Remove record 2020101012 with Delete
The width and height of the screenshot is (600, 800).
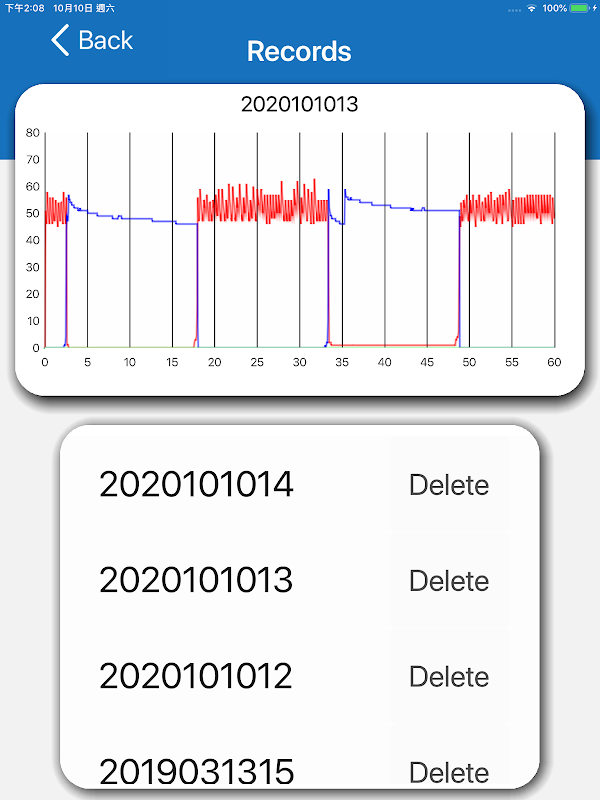click(449, 677)
